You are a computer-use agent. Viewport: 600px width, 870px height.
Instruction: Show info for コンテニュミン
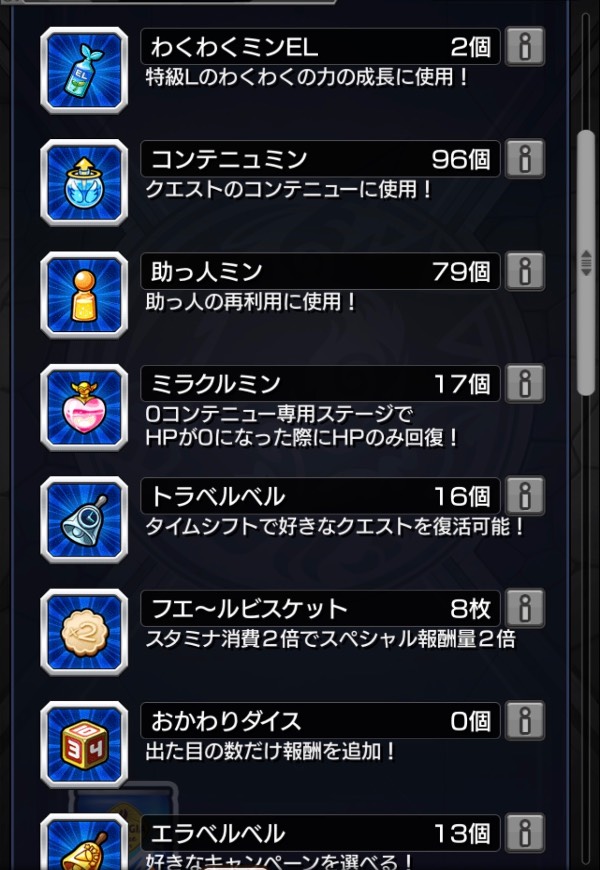point(525,158)
